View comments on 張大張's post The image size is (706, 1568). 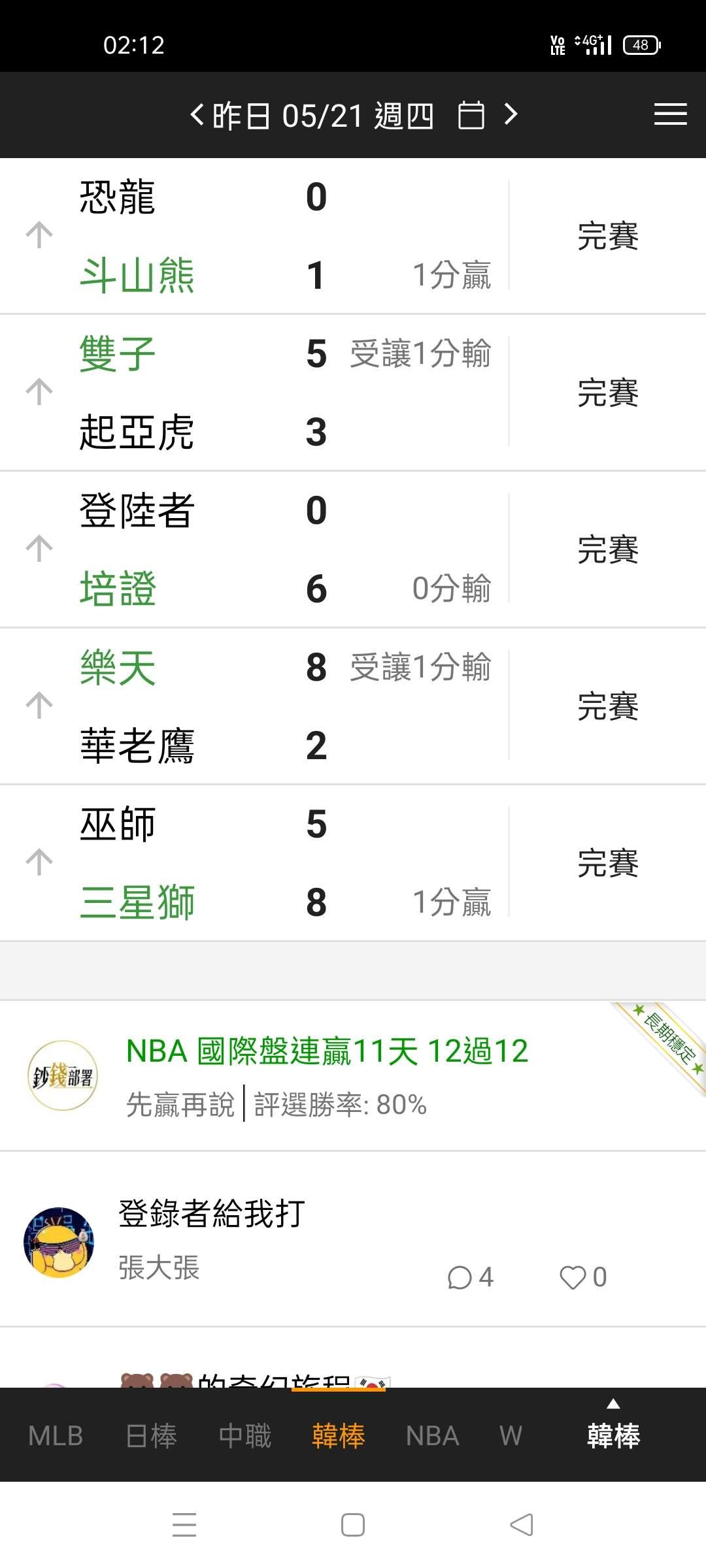click(x=471, y=1277)
